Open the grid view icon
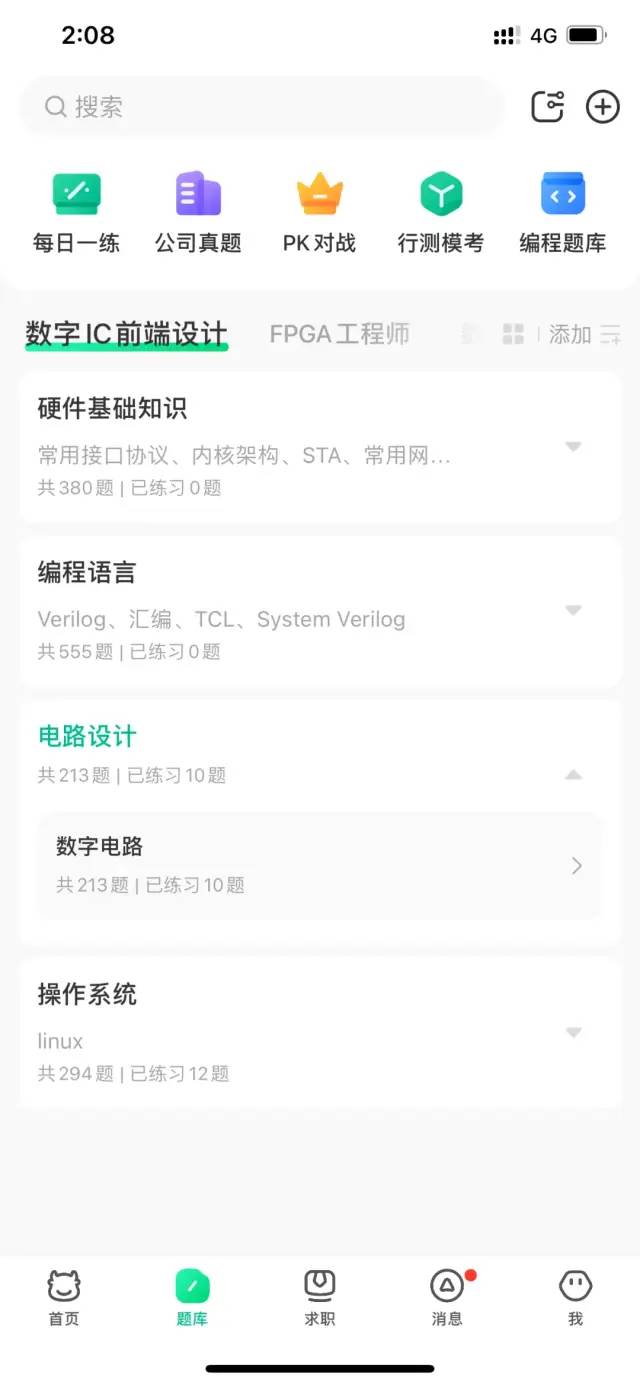Viewport: 640px width, 1385px height. coord(513,334)
